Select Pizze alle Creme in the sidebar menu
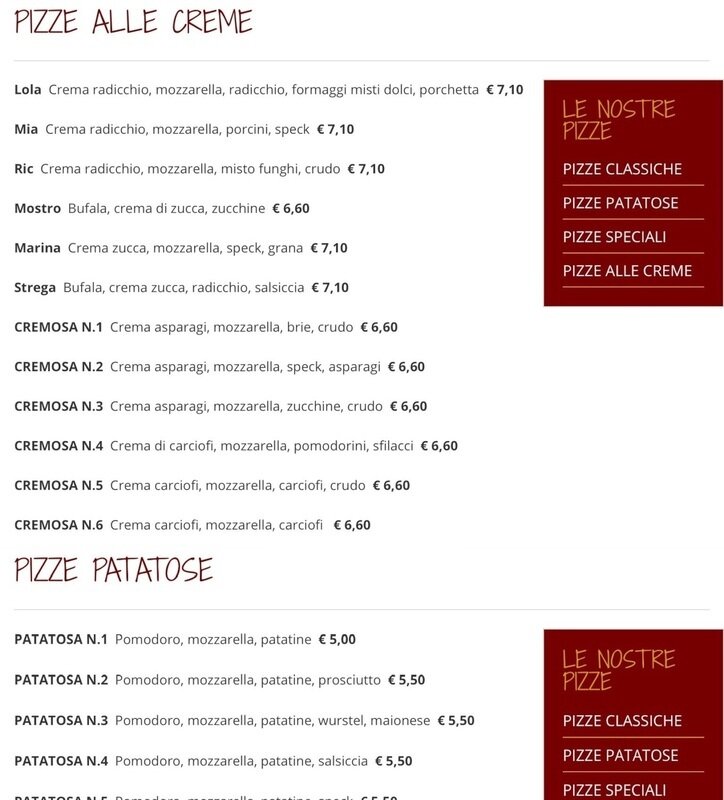This screenshot has height=800, width=724. point(627,270)
